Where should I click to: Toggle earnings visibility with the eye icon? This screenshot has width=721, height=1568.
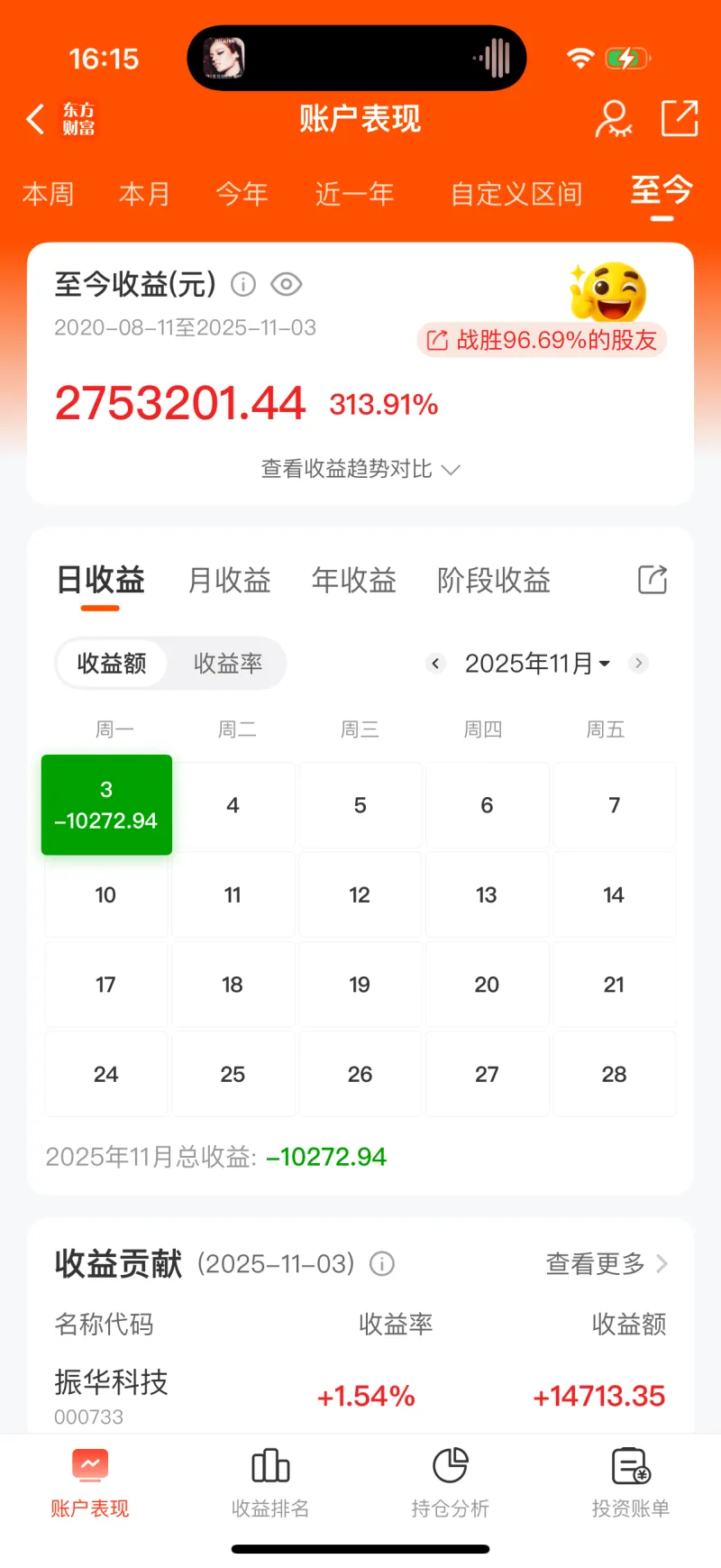287,285
